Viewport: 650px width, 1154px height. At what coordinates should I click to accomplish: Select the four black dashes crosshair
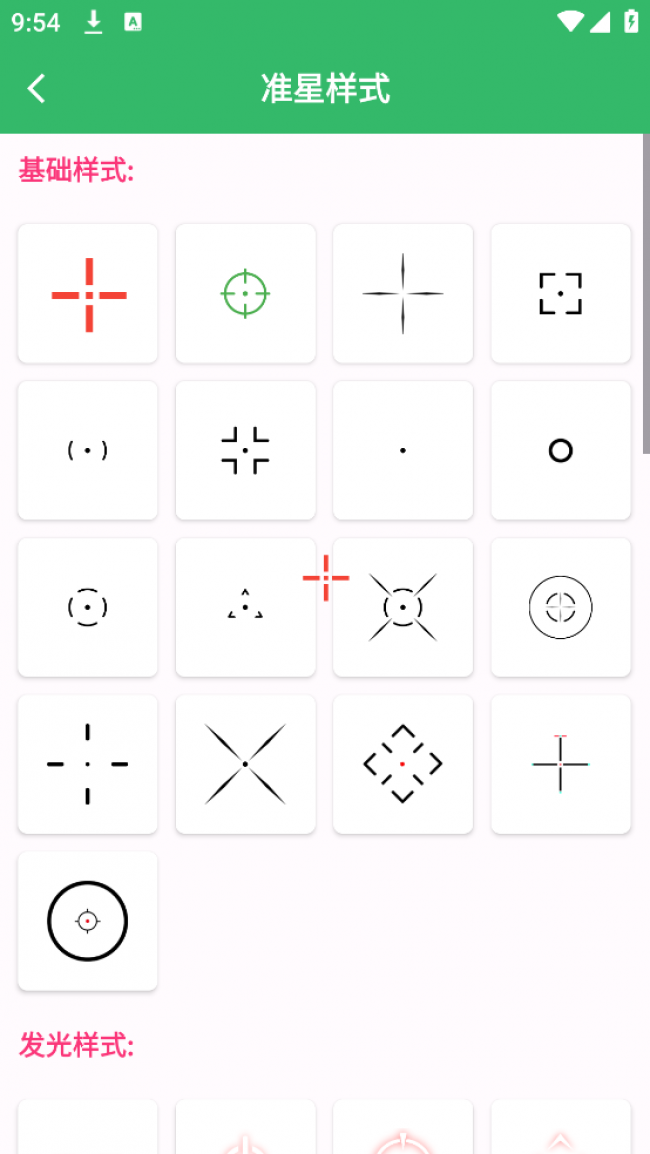pyautogui.click(x=88, y=765)
